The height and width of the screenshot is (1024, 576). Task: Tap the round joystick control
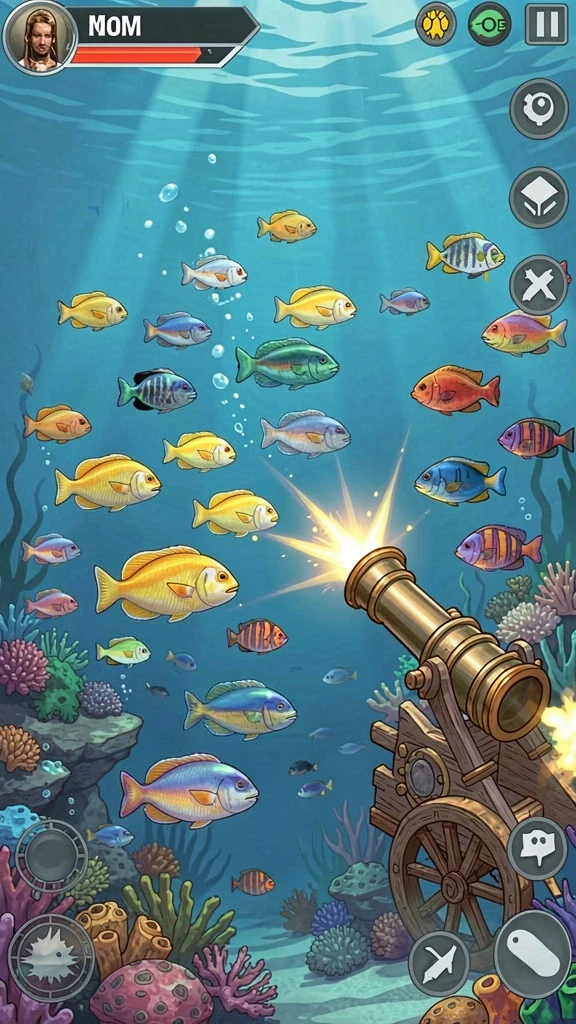coord(51,857)
